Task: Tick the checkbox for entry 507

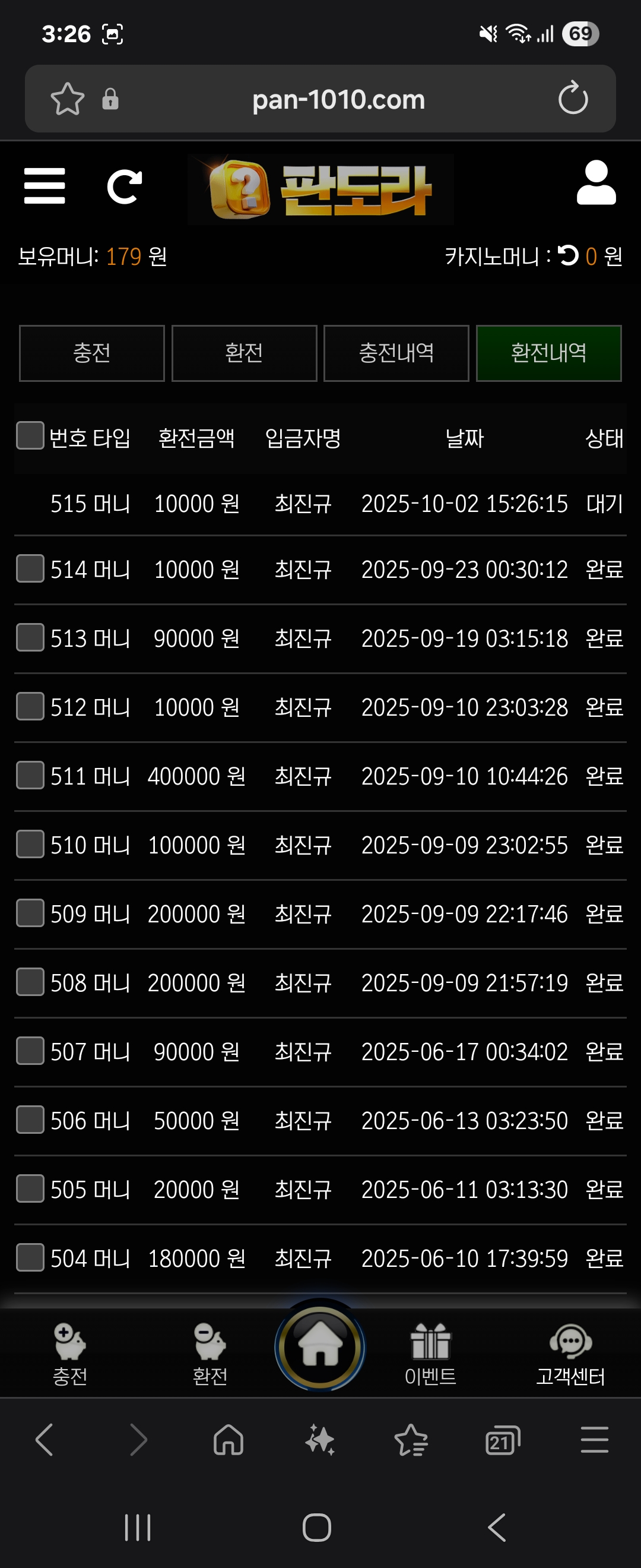Action: (x=30, y=1051)
